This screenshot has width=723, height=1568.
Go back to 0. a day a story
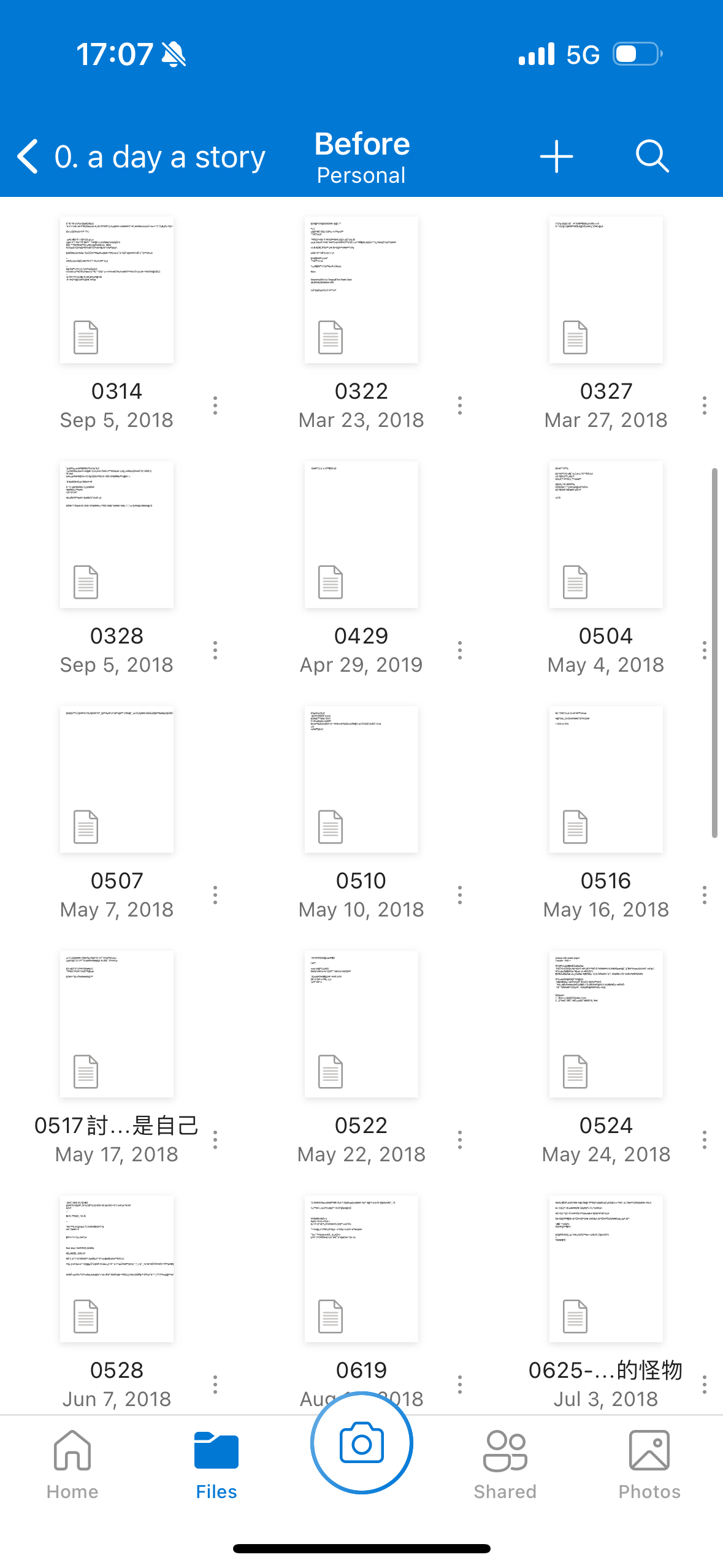tap(141, 157)
